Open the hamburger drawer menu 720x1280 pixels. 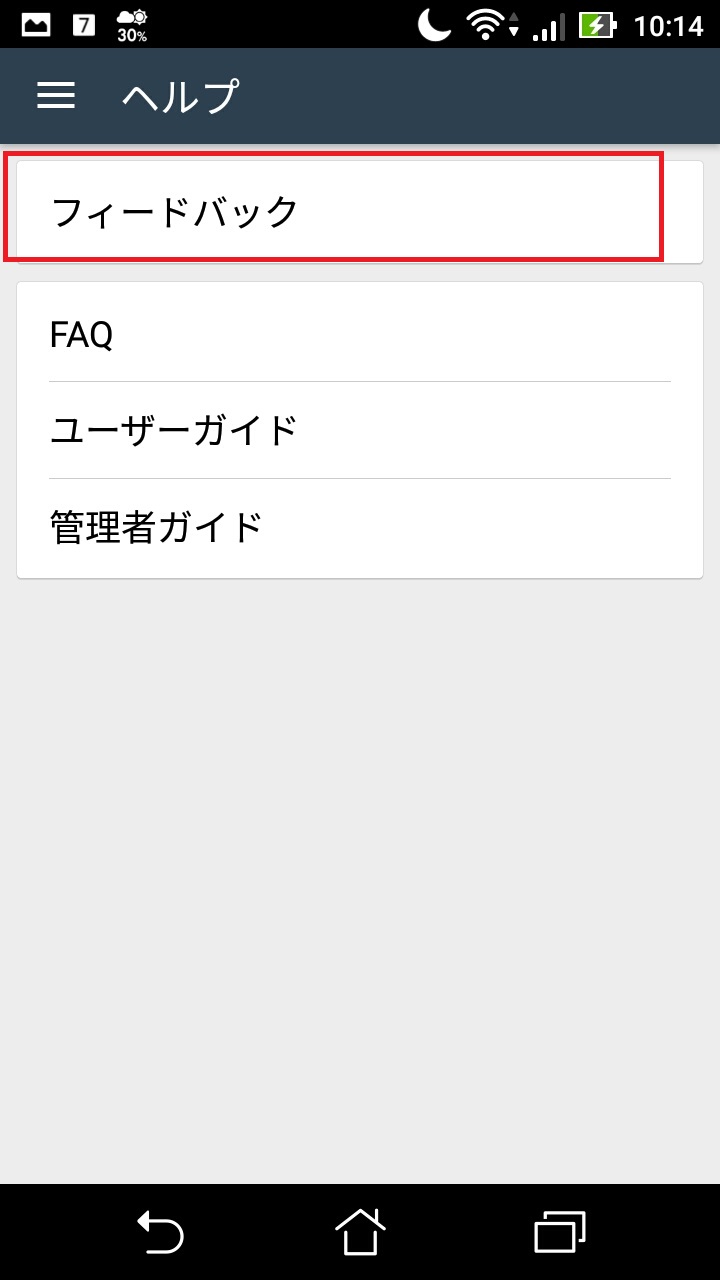56,96
